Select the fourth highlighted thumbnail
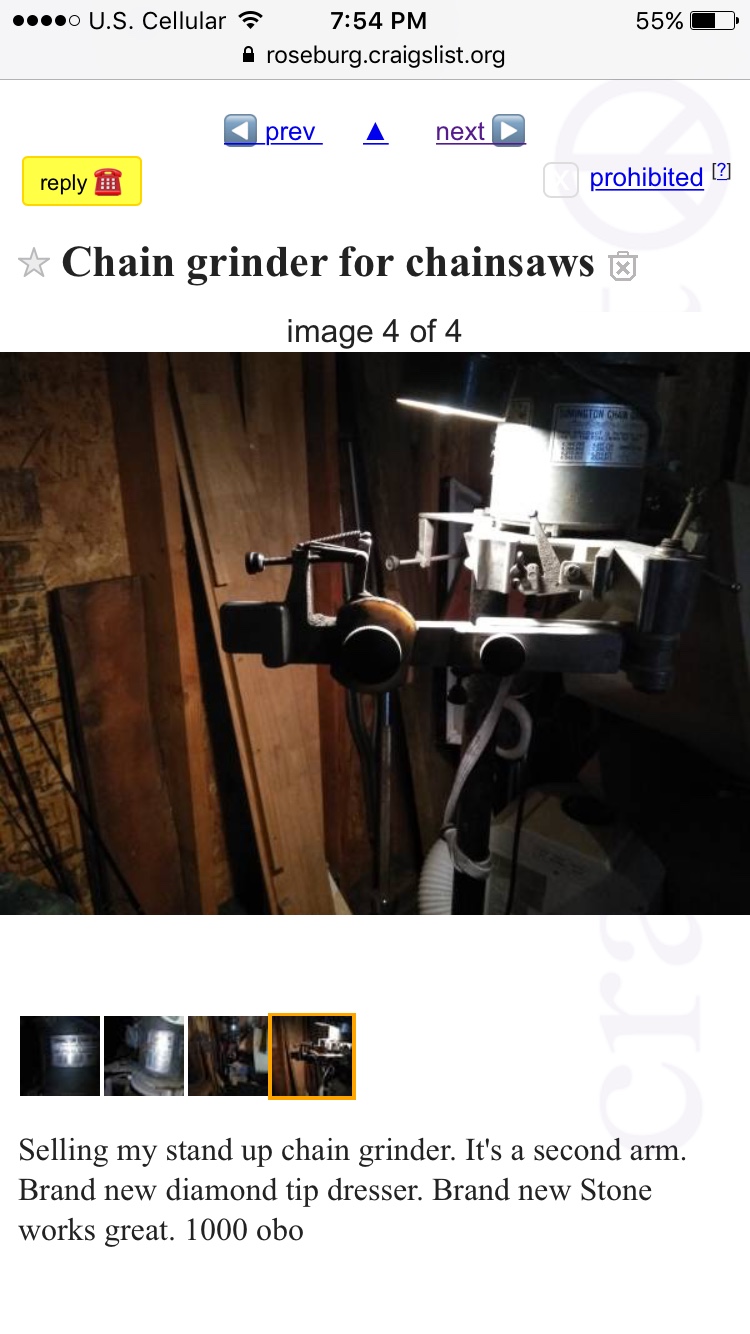Screen dimensions: 750x1334 (x=312, y=1056)
